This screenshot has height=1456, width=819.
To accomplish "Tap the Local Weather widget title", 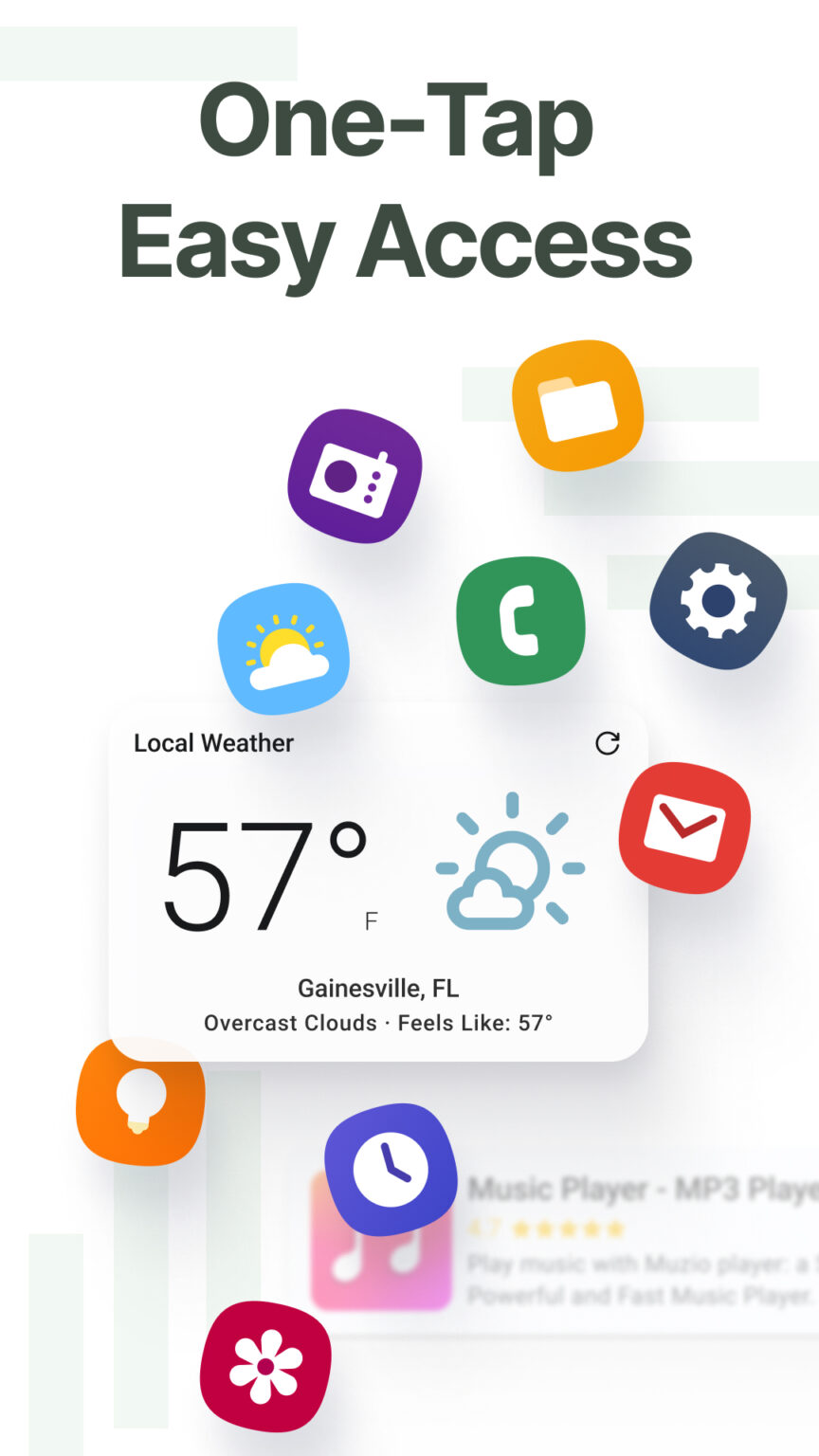I will [x=212, y=743].
